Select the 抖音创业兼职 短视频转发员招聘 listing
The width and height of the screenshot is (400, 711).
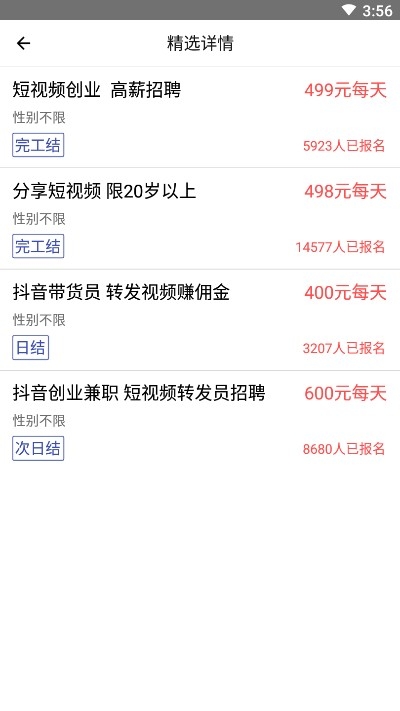pos(200,421)
